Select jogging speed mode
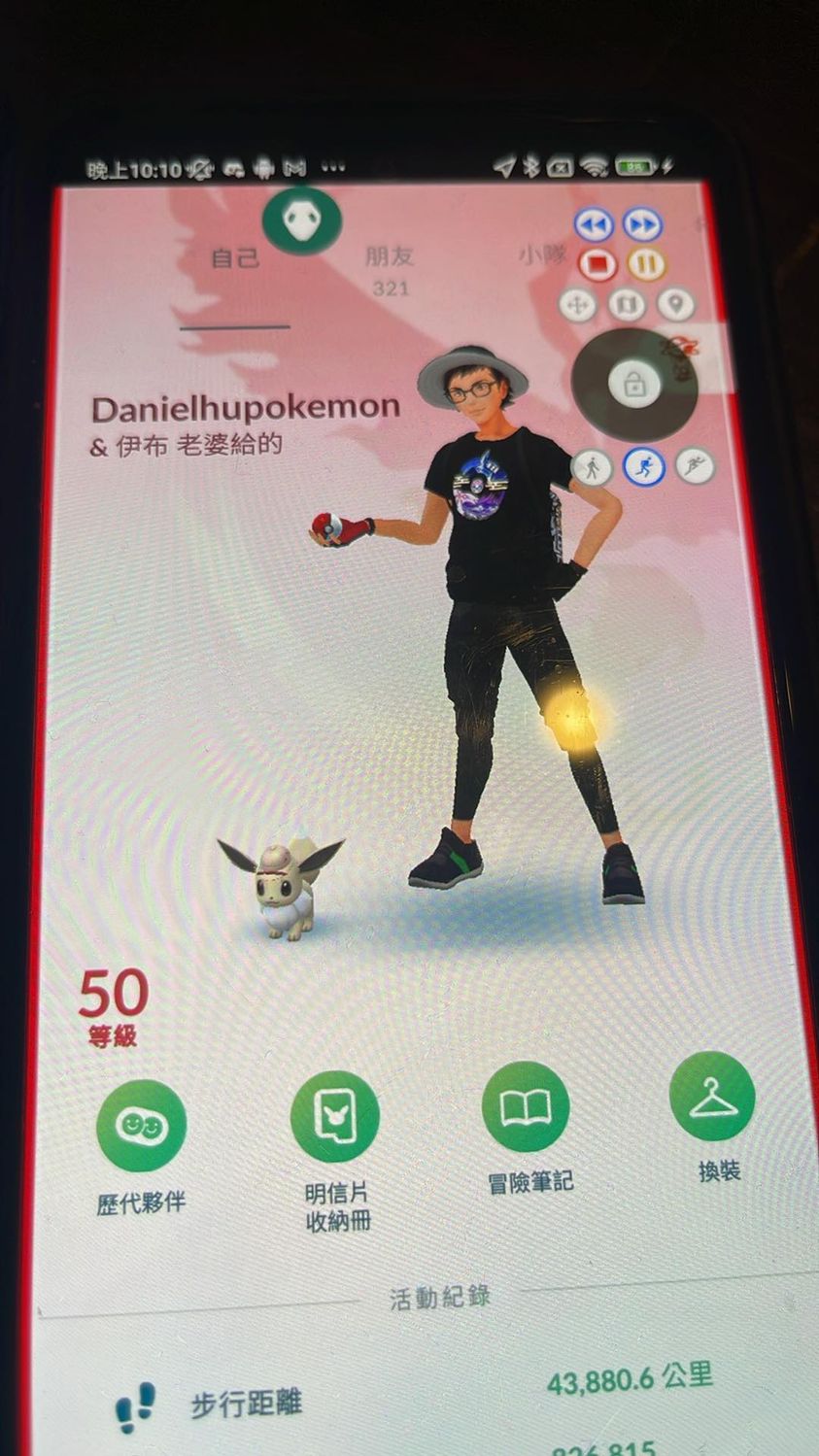 point(643,466)
